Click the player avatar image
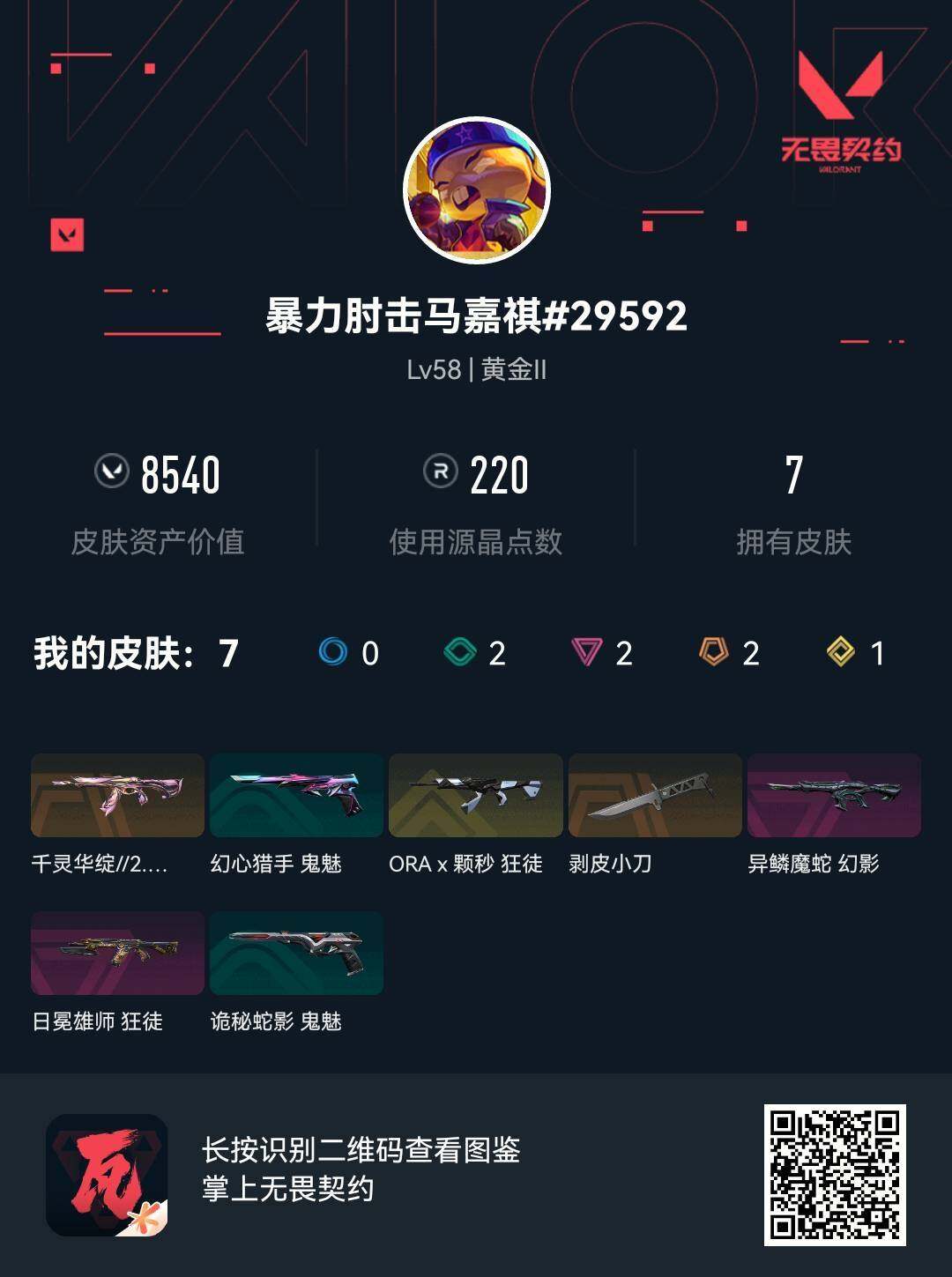The width and height of the screenshot is (952, 1277). tap(476, 188)
